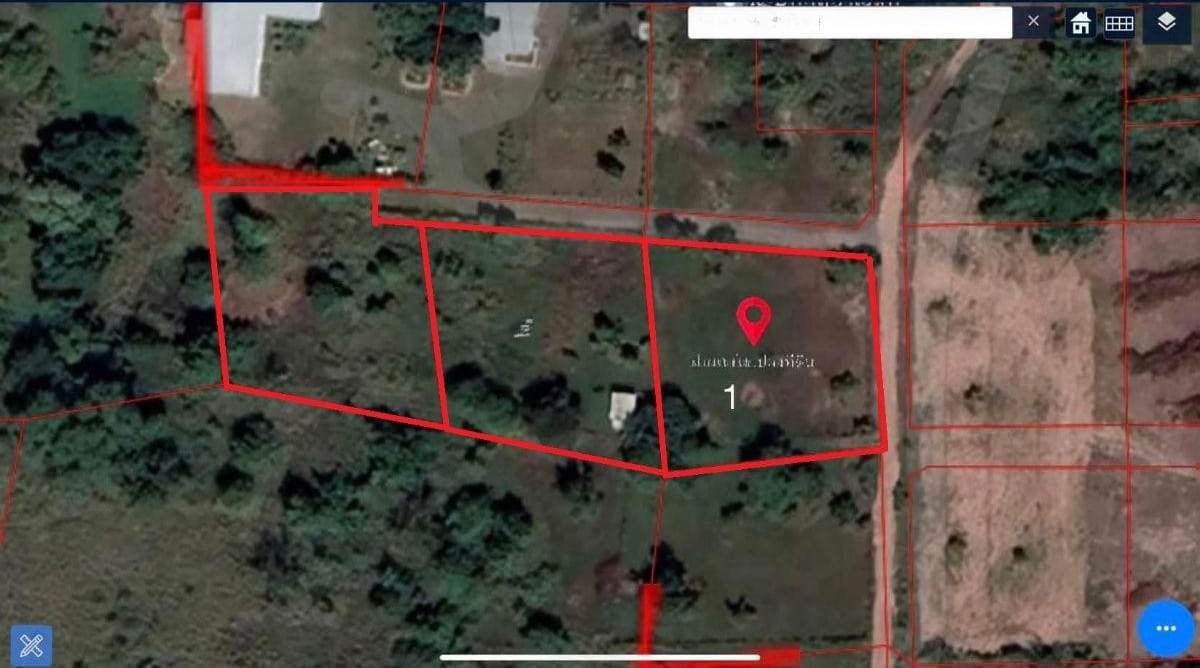Open the blue more options button
This screenshot has width=1200, height=668.
pyautogui.click(x=1165, y=628)
